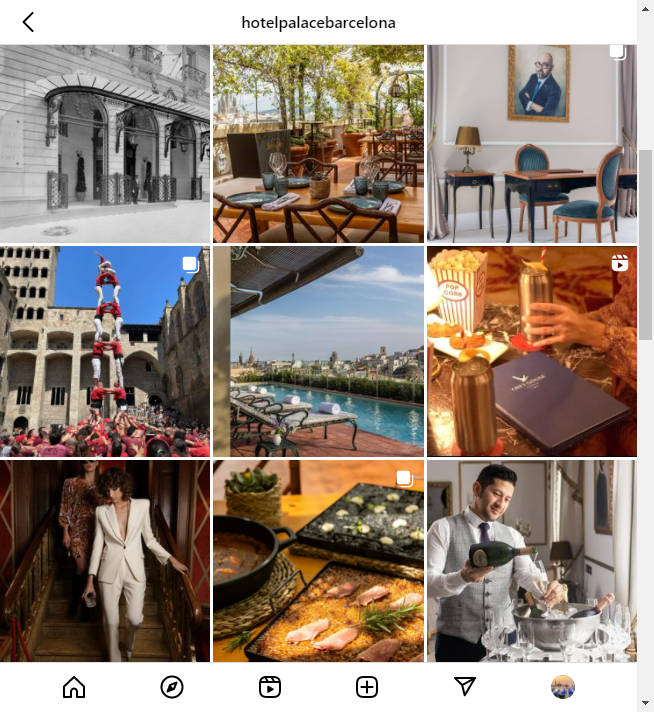Create a new post
This screenshot has height=712, width=654.
pyautogui.click(x=367, y=687)
